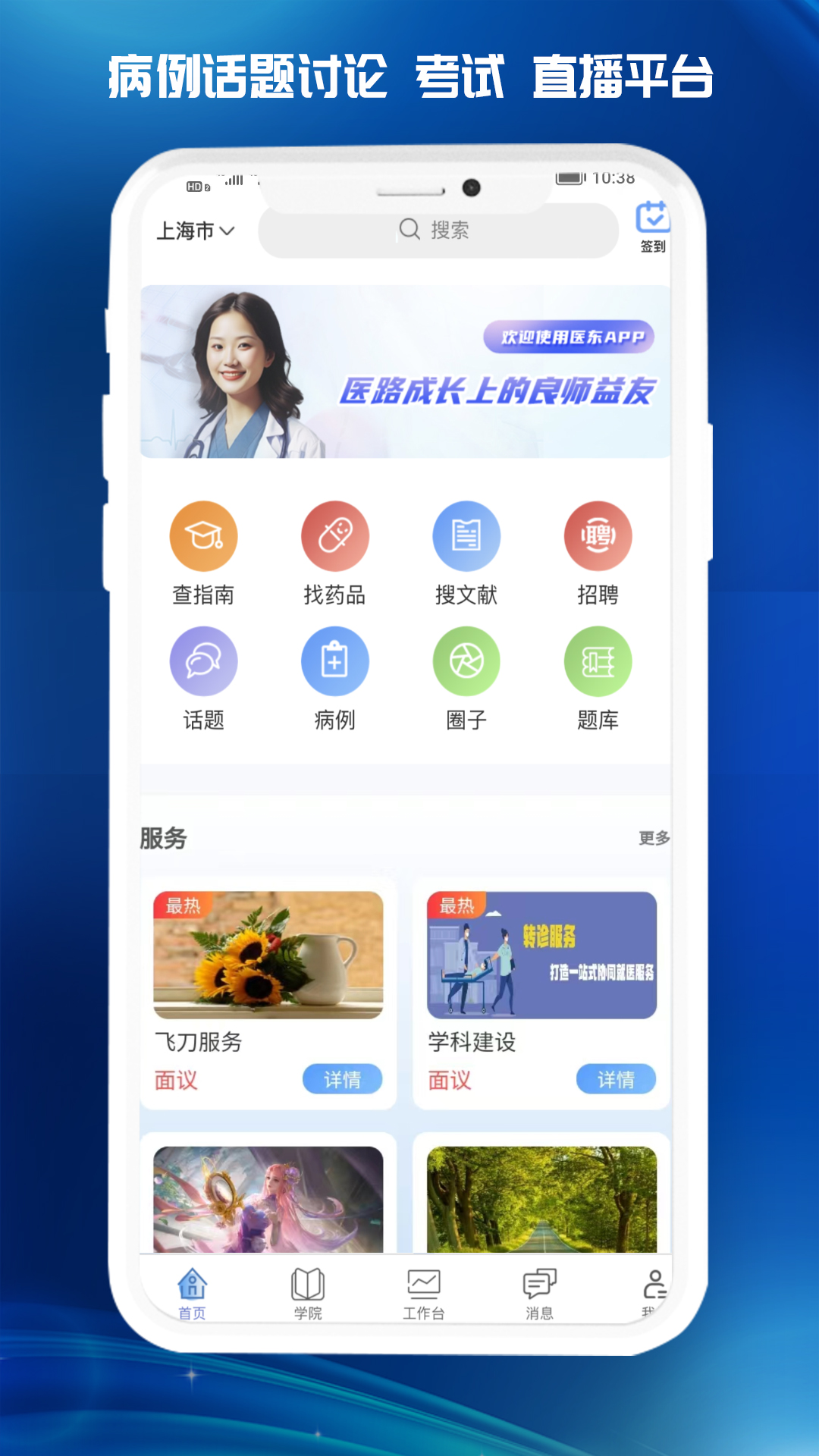Open the 话题 topics icon
Screen dimensions: 819x1456
click(203, 661)
